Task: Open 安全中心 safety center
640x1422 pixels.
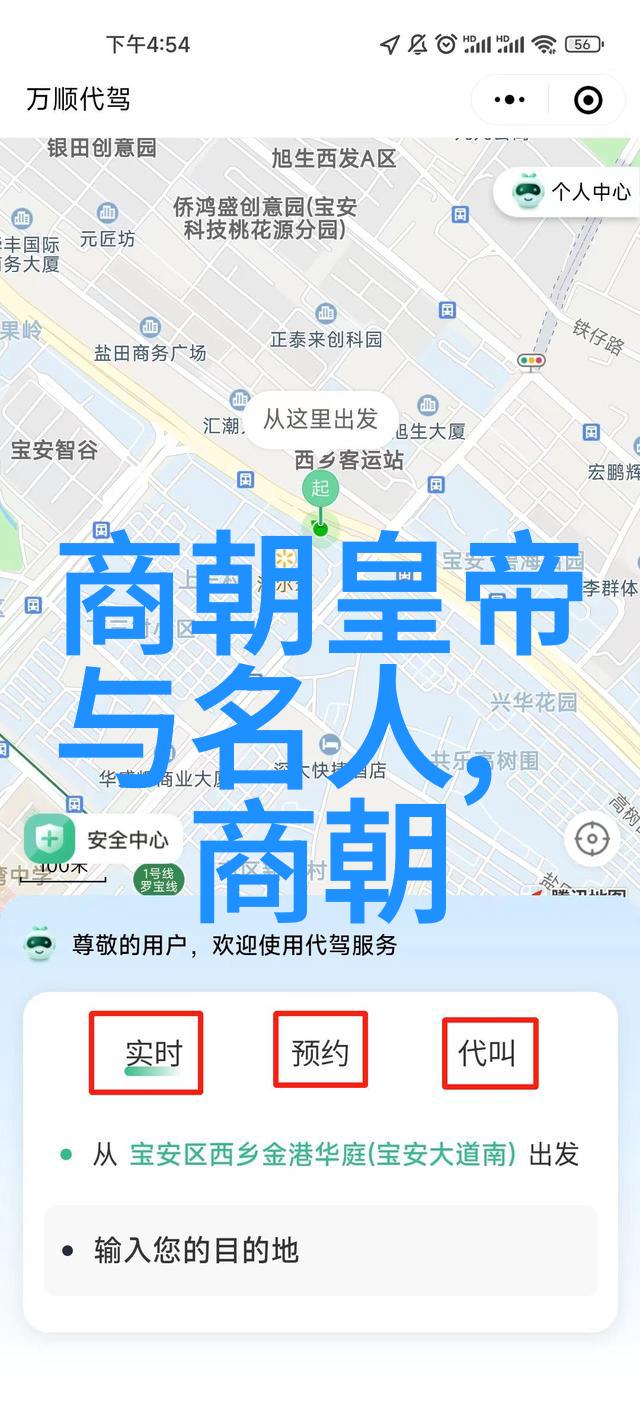Action: pyautogui.click(x=100, y=839)
